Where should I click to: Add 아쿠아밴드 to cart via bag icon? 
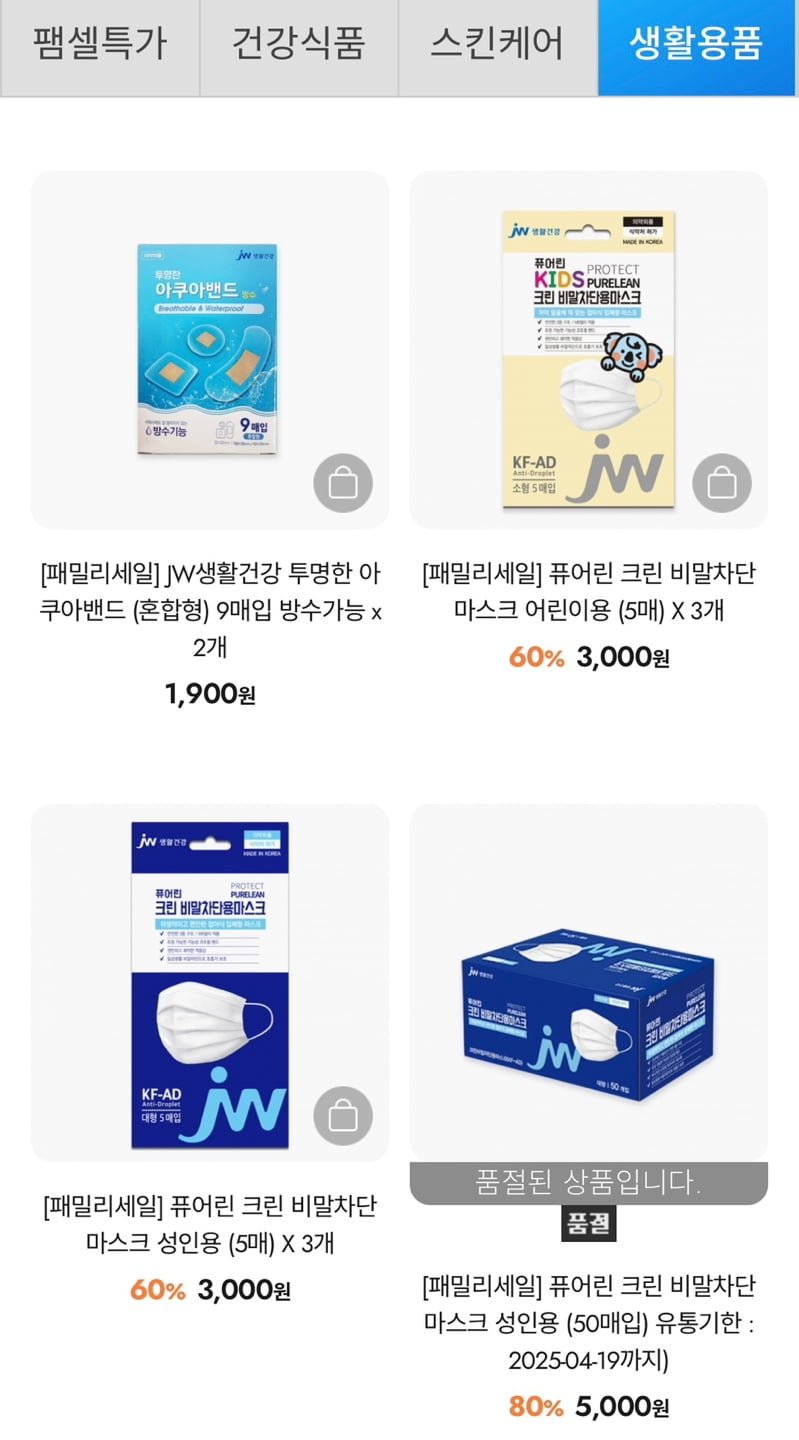tap(343, 484)
